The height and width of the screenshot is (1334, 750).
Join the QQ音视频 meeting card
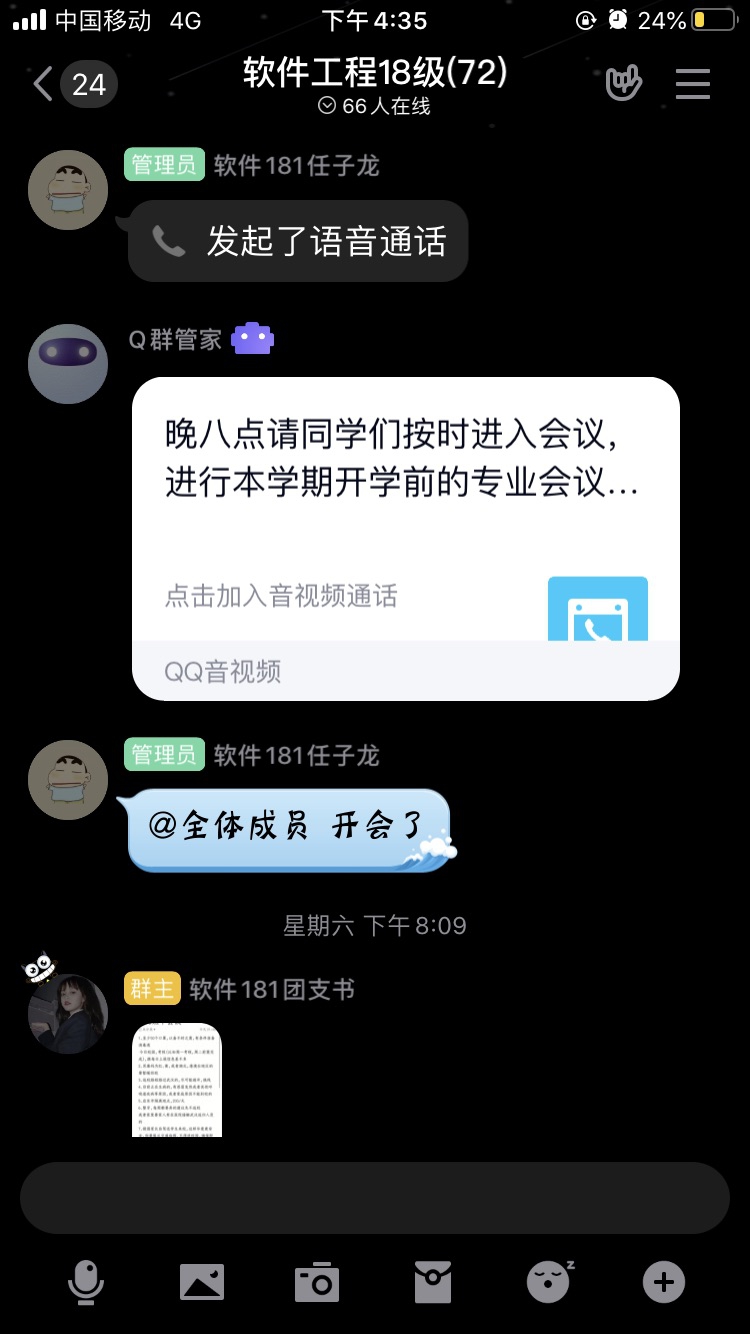click(x=406, y=538)
